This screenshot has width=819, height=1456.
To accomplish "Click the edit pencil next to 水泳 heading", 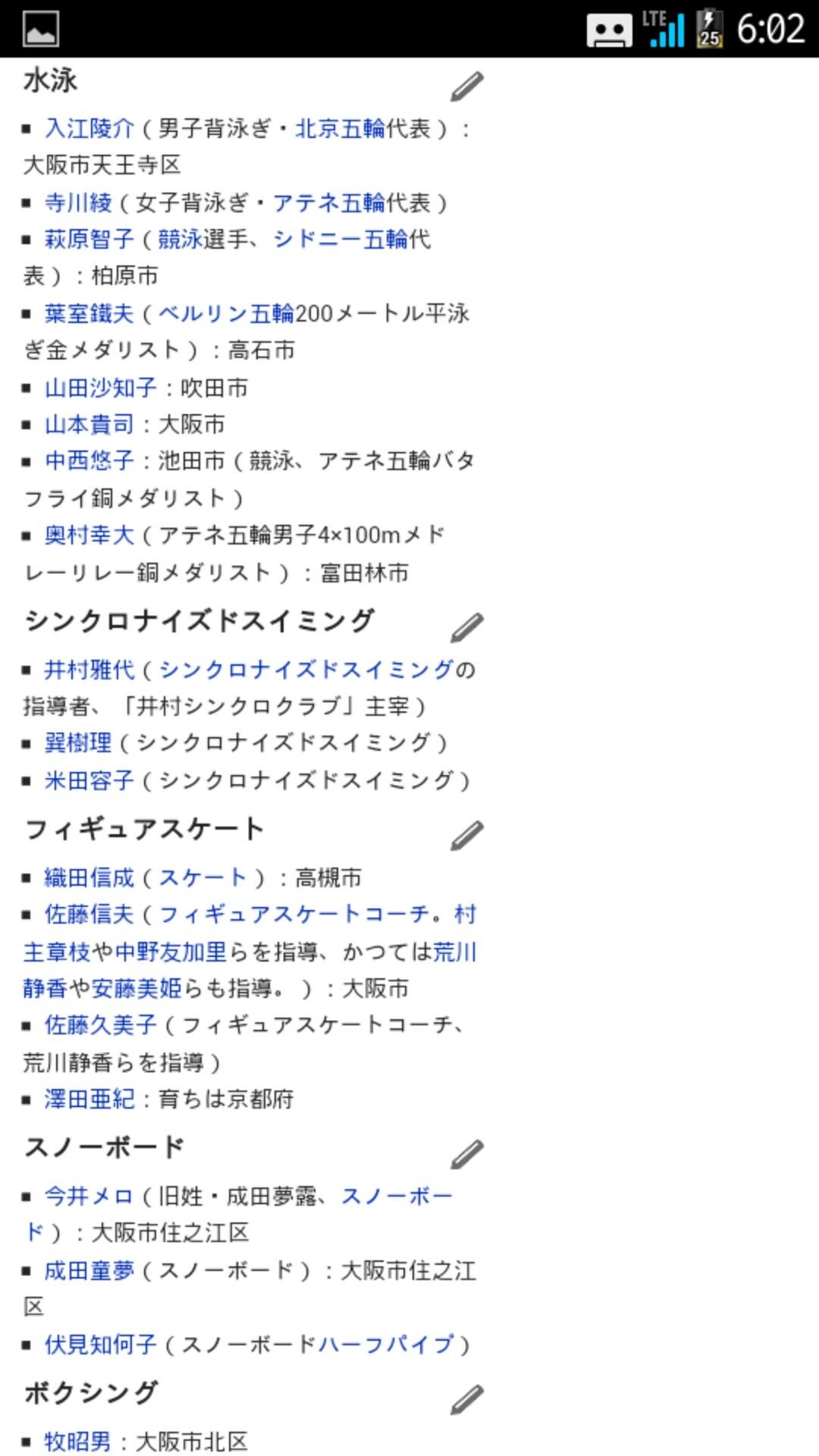I will pos(466,86).
